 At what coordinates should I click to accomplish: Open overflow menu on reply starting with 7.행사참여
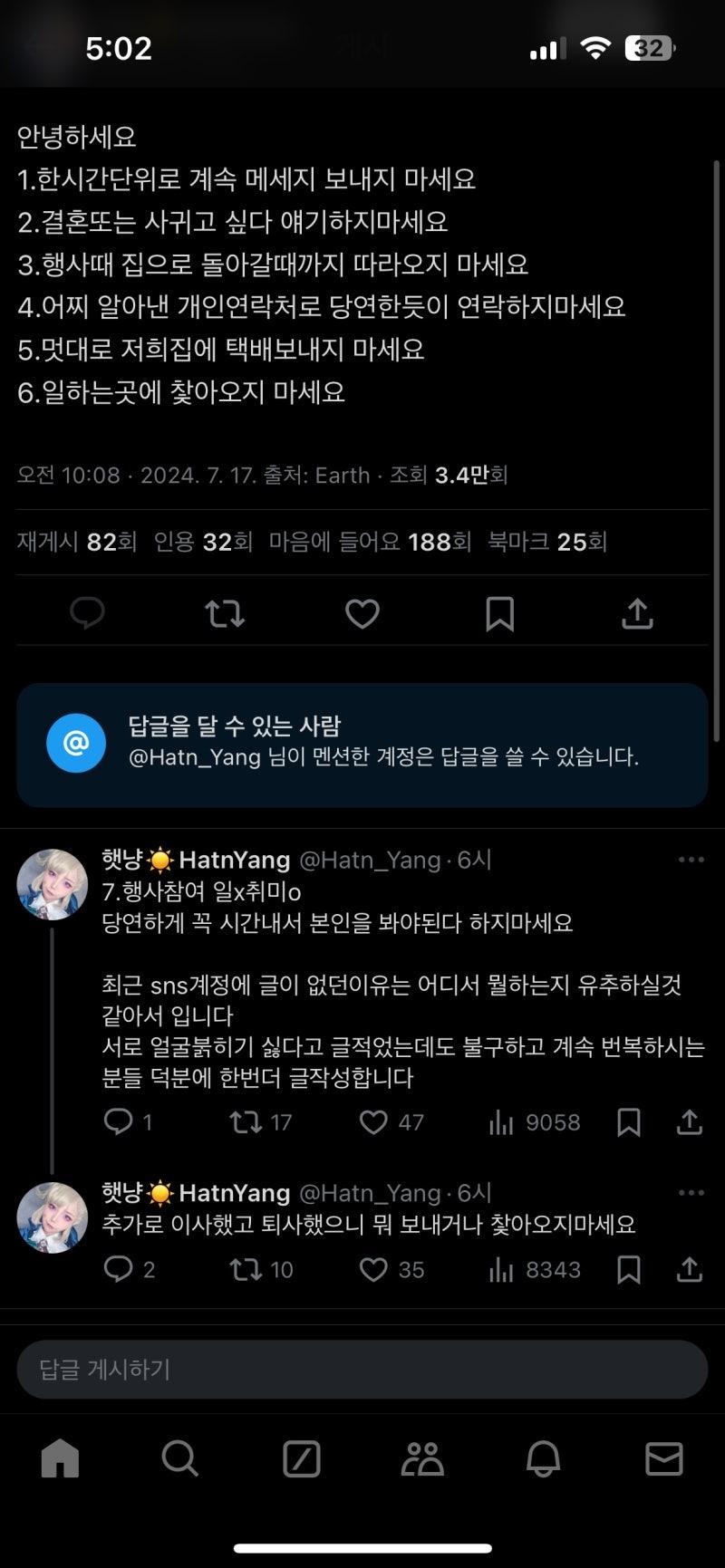pos(691,860)
